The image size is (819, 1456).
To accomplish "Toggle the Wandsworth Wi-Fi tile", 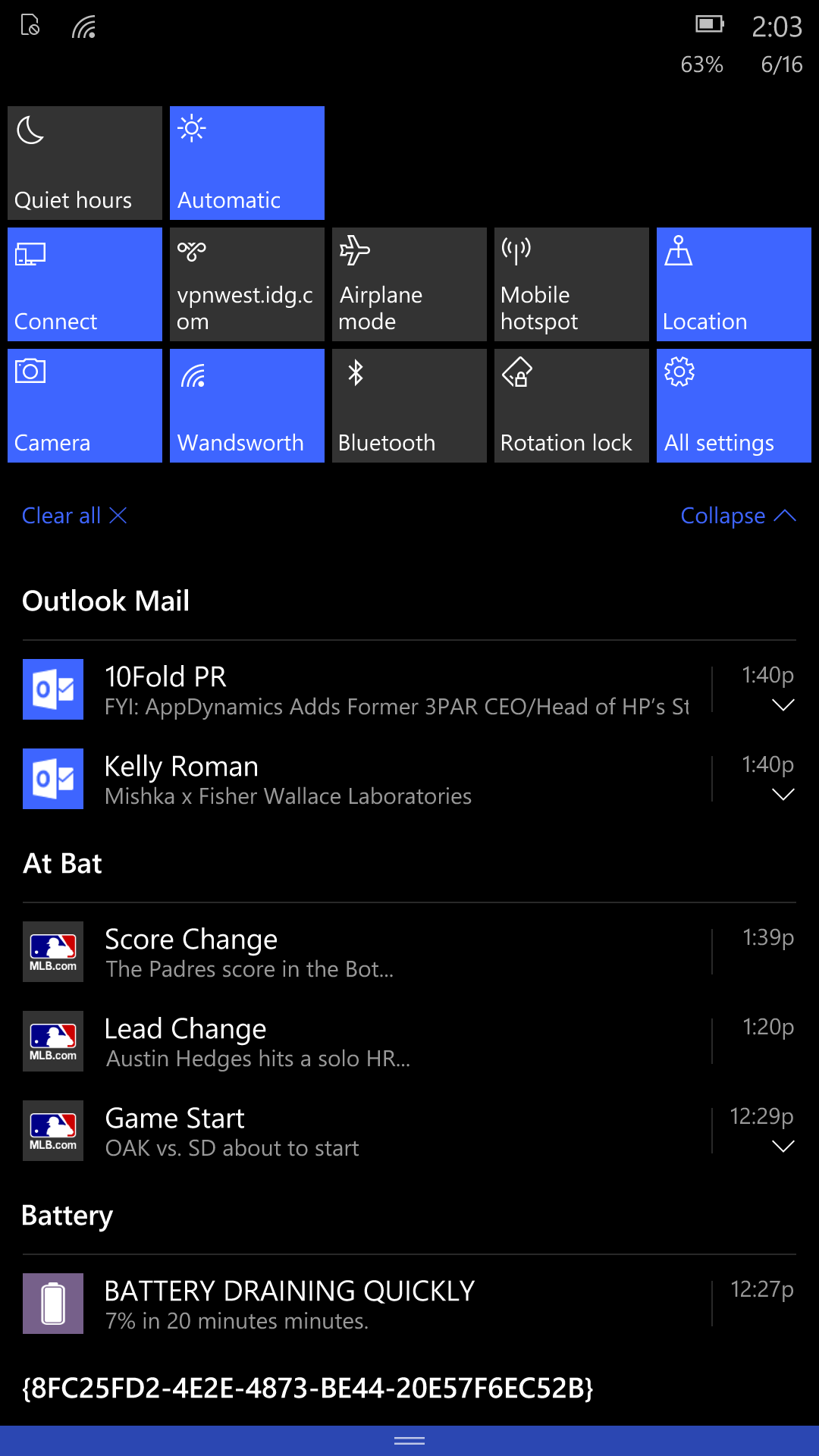I will (247, 406).
